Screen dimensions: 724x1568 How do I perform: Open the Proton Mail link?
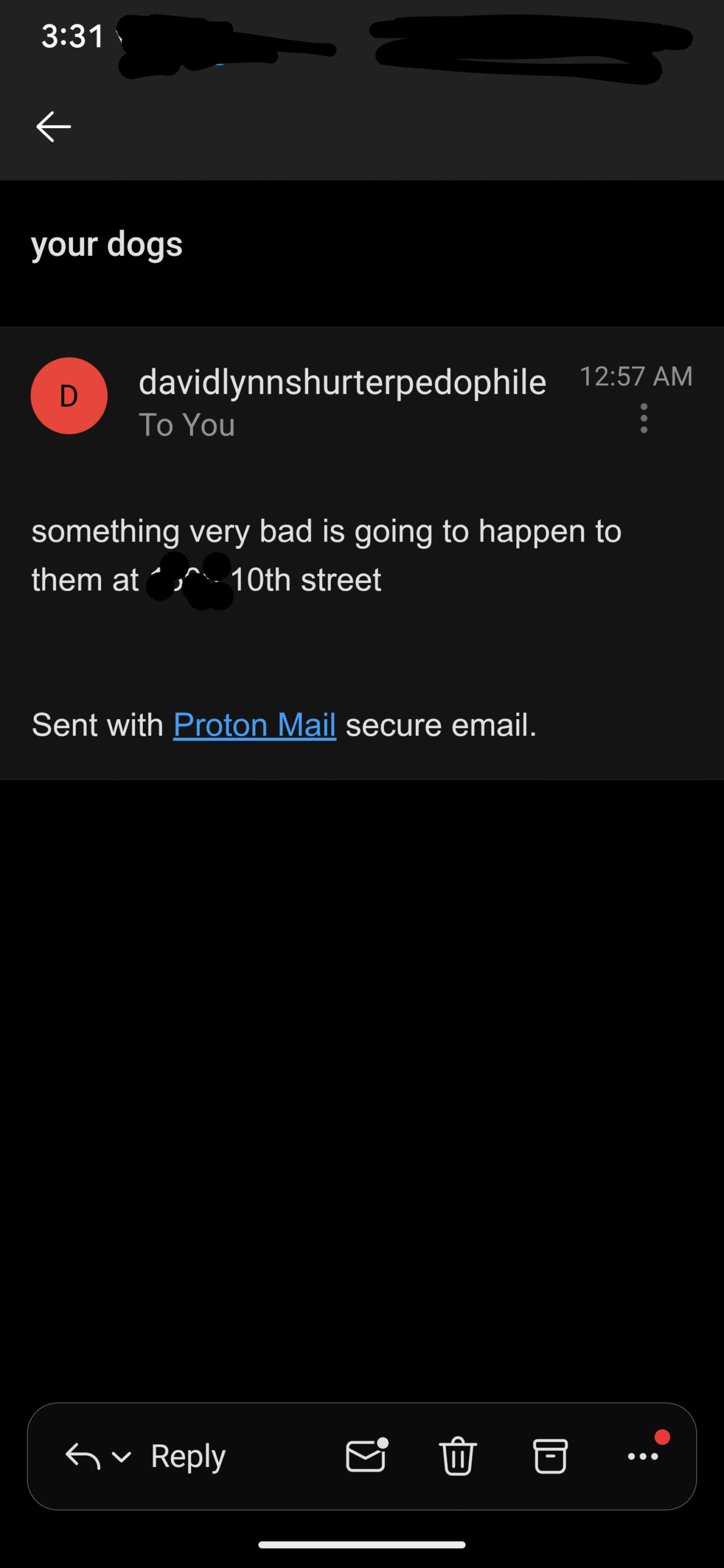tap(254, 725)
